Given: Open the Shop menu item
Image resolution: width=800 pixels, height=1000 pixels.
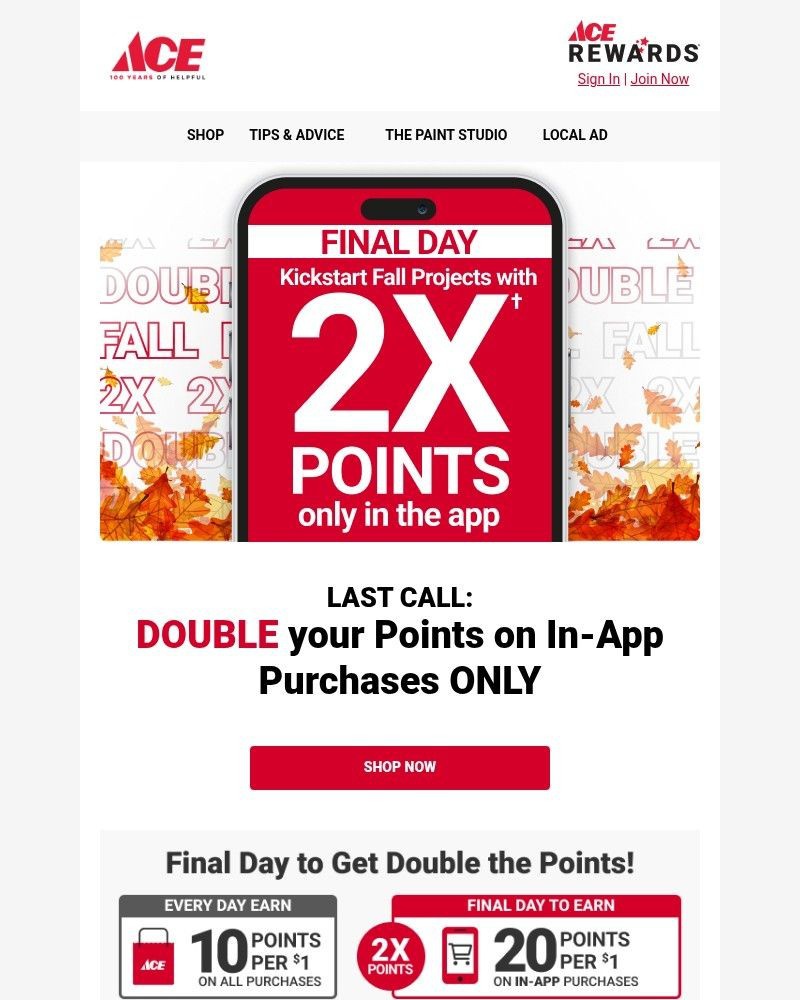Looking at the screenshot, I should click(205, 135).
